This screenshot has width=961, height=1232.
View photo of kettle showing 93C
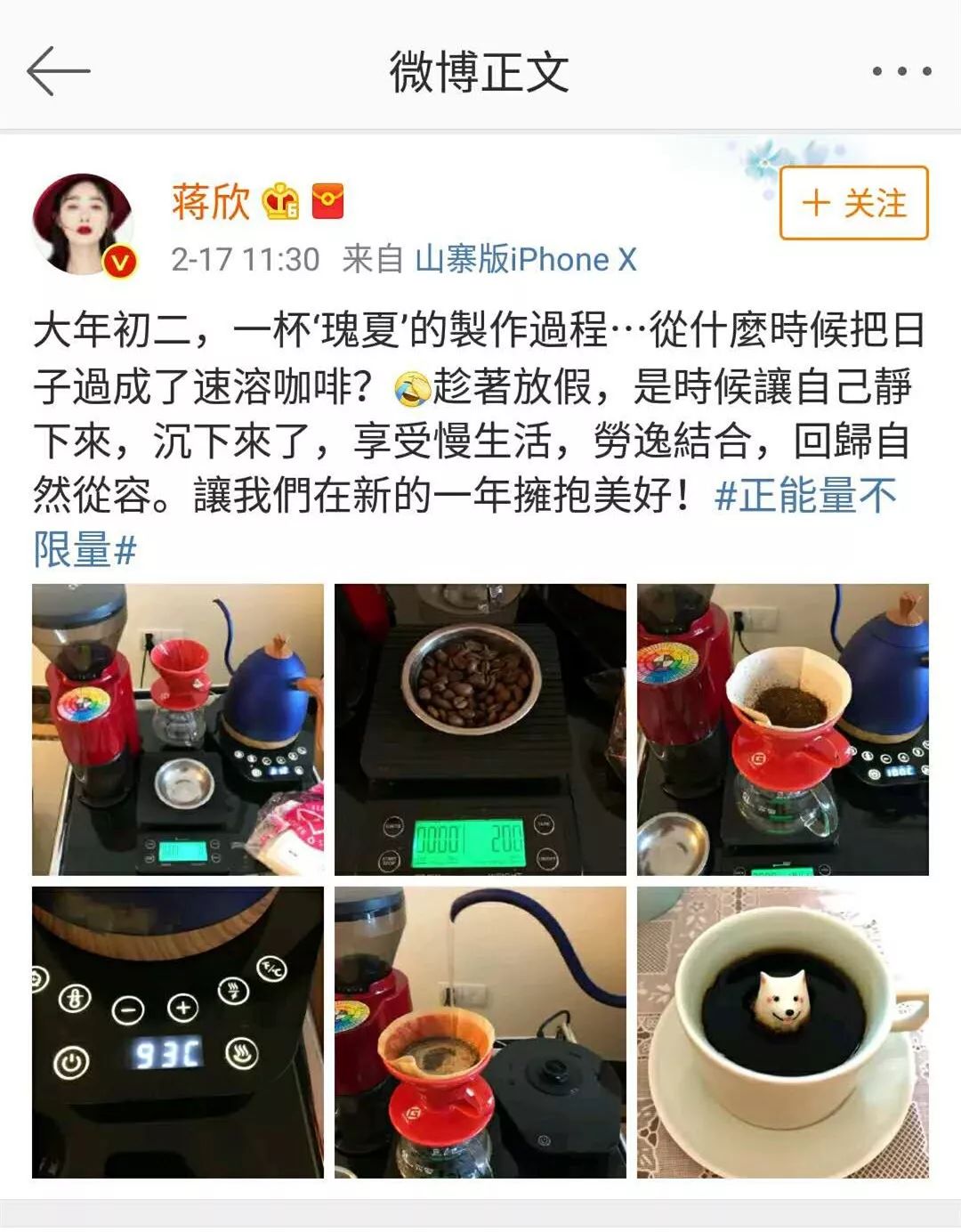tap(178, 1032)
